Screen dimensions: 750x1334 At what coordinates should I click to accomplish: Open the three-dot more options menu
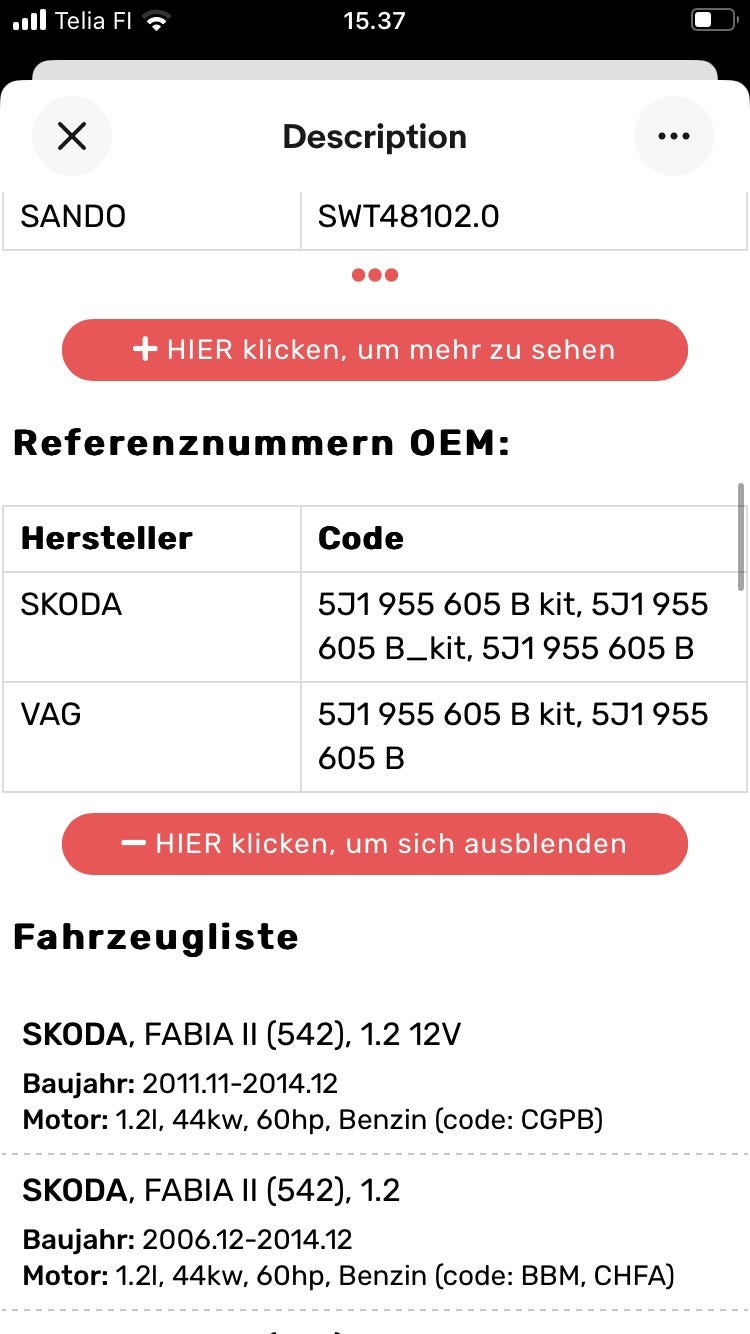(x=674, y=136)
